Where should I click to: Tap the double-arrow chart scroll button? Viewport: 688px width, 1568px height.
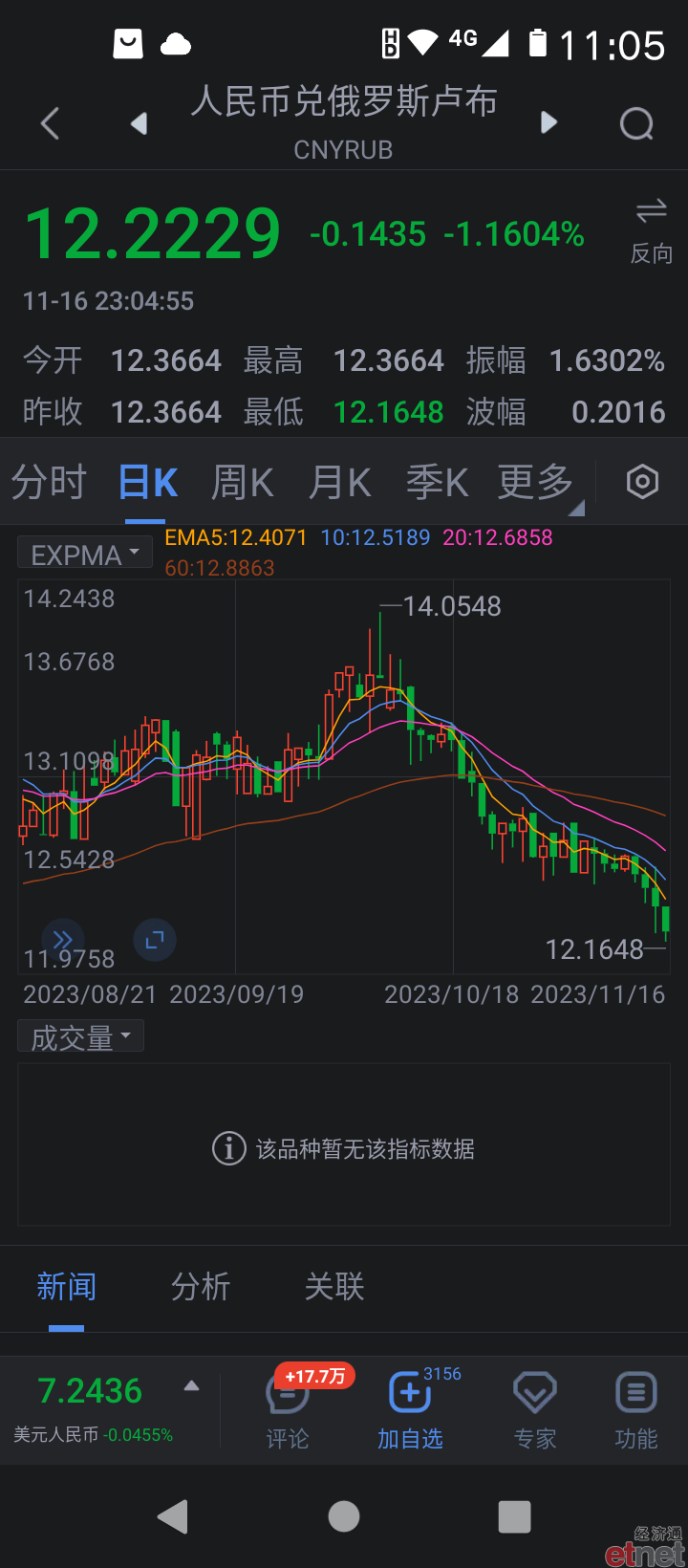[63, 940]
